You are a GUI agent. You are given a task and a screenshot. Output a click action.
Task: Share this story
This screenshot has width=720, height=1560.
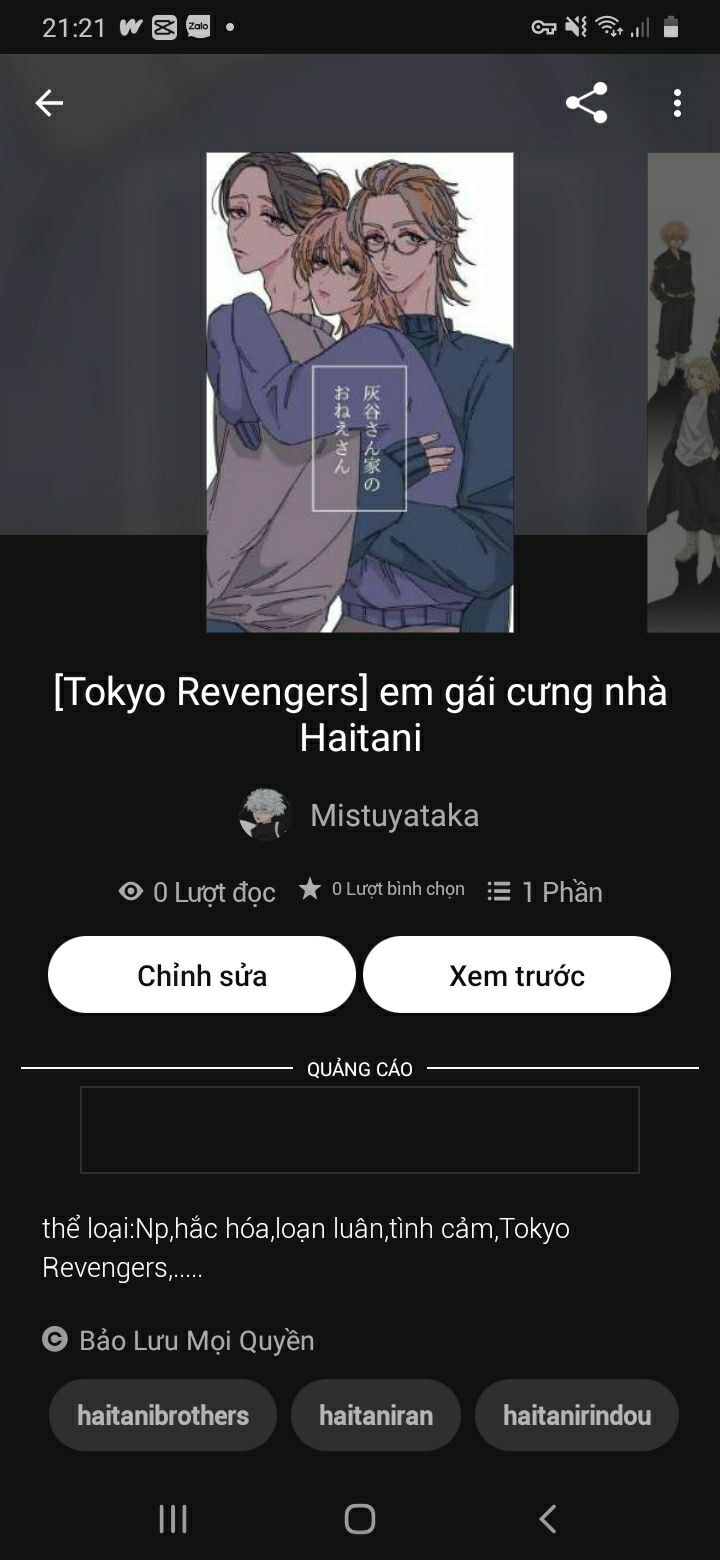[x=586, y=103]
